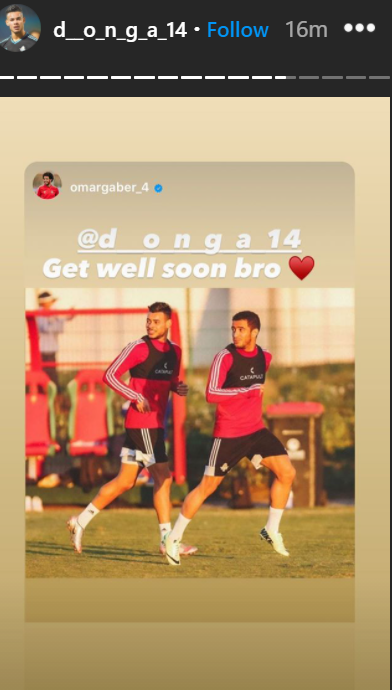Open d__o_n_g_a_14 profile picture

[19, 28]
